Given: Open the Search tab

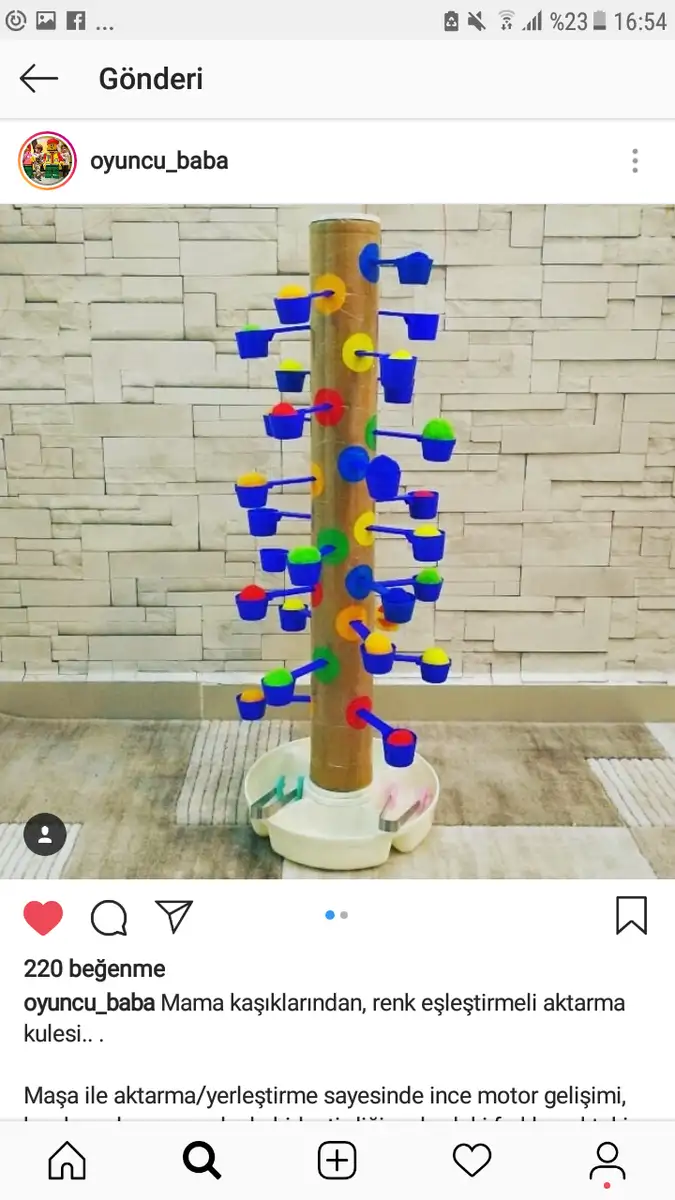Looking at the screenshot, I should [202, 1160].
